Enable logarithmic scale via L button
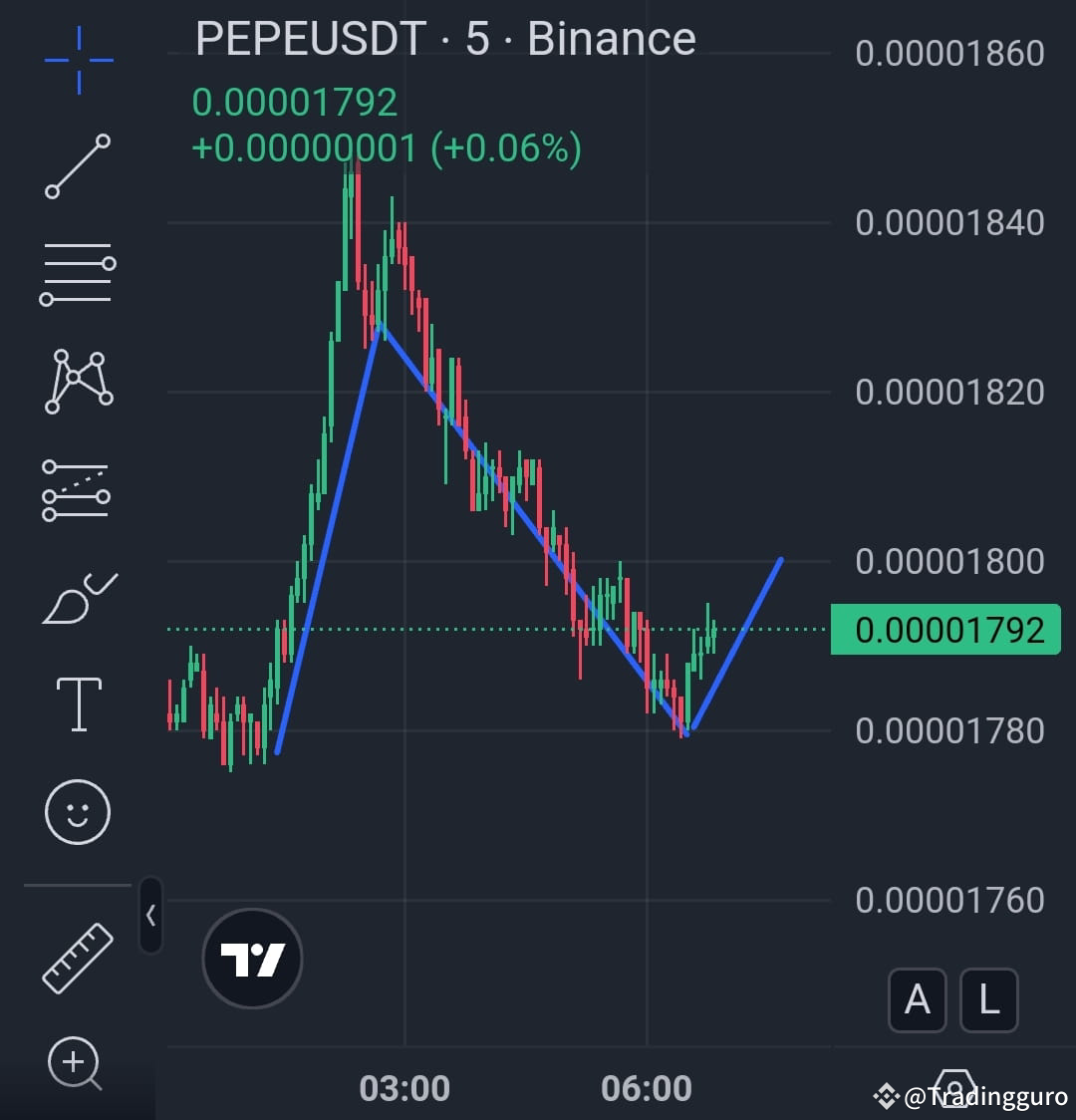This screenshot has width=1076, height=1120. coord(987,1000)
